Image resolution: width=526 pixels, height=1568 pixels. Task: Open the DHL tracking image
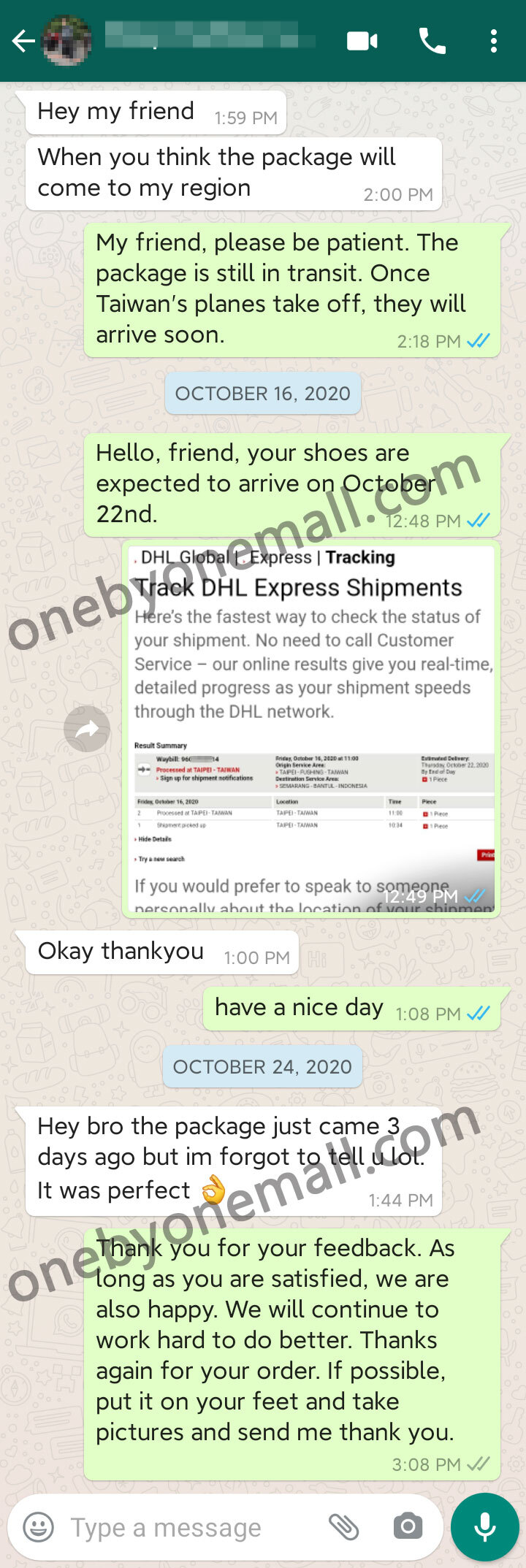(313, 730)
